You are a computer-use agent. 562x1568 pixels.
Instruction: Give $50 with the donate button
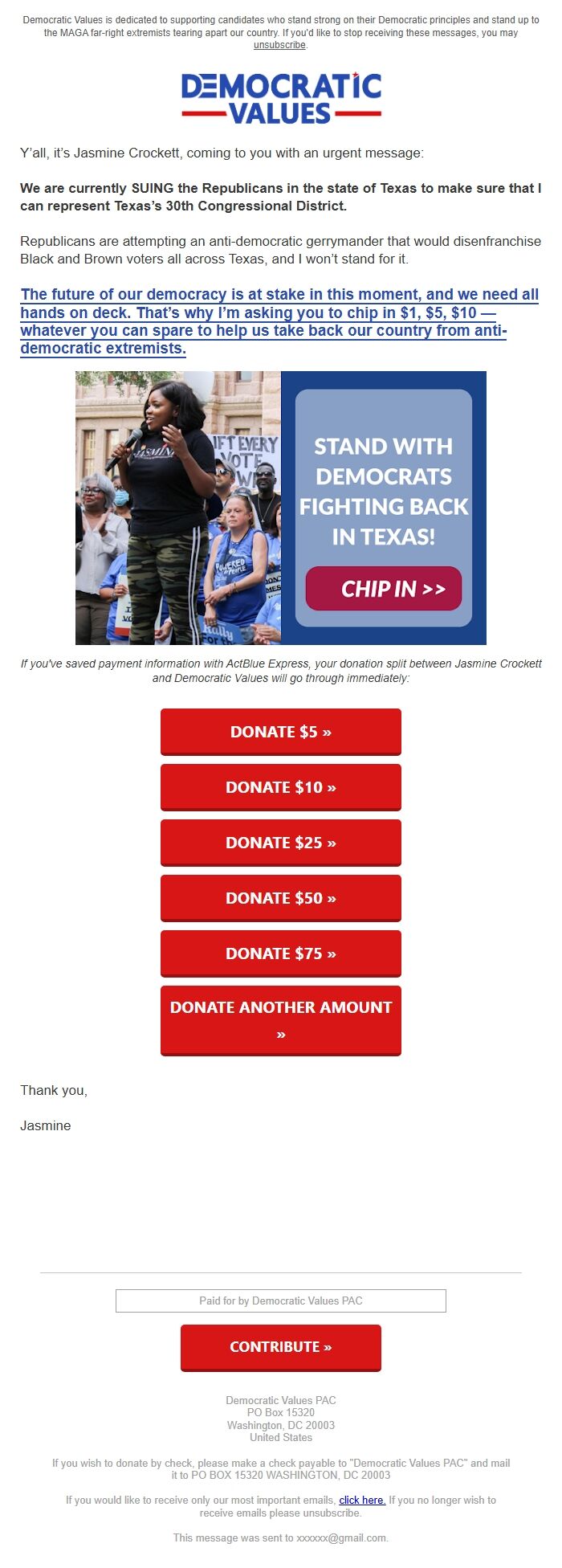(281, 898)
